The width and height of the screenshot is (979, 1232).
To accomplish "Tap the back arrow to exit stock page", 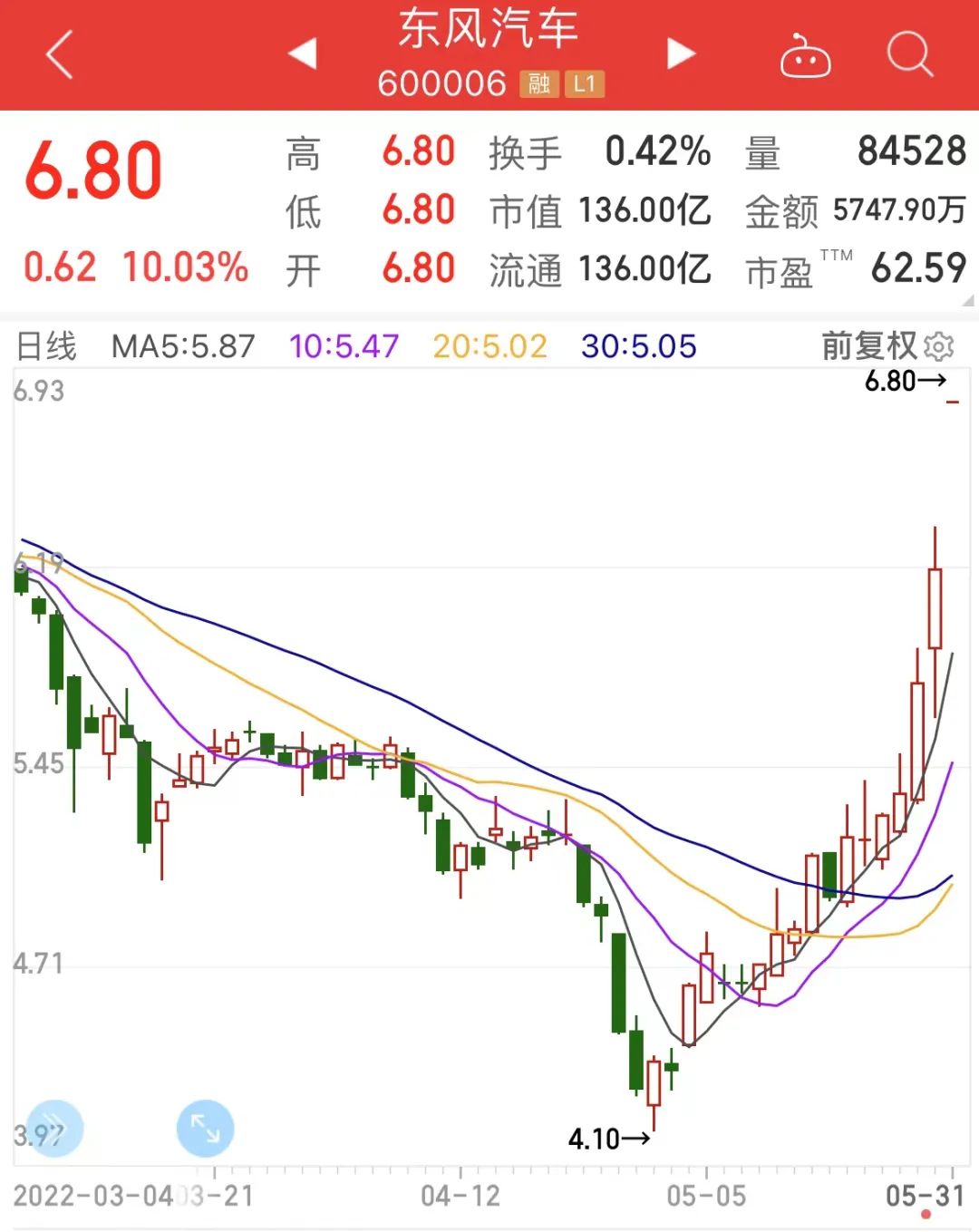I will coord(56,56).
